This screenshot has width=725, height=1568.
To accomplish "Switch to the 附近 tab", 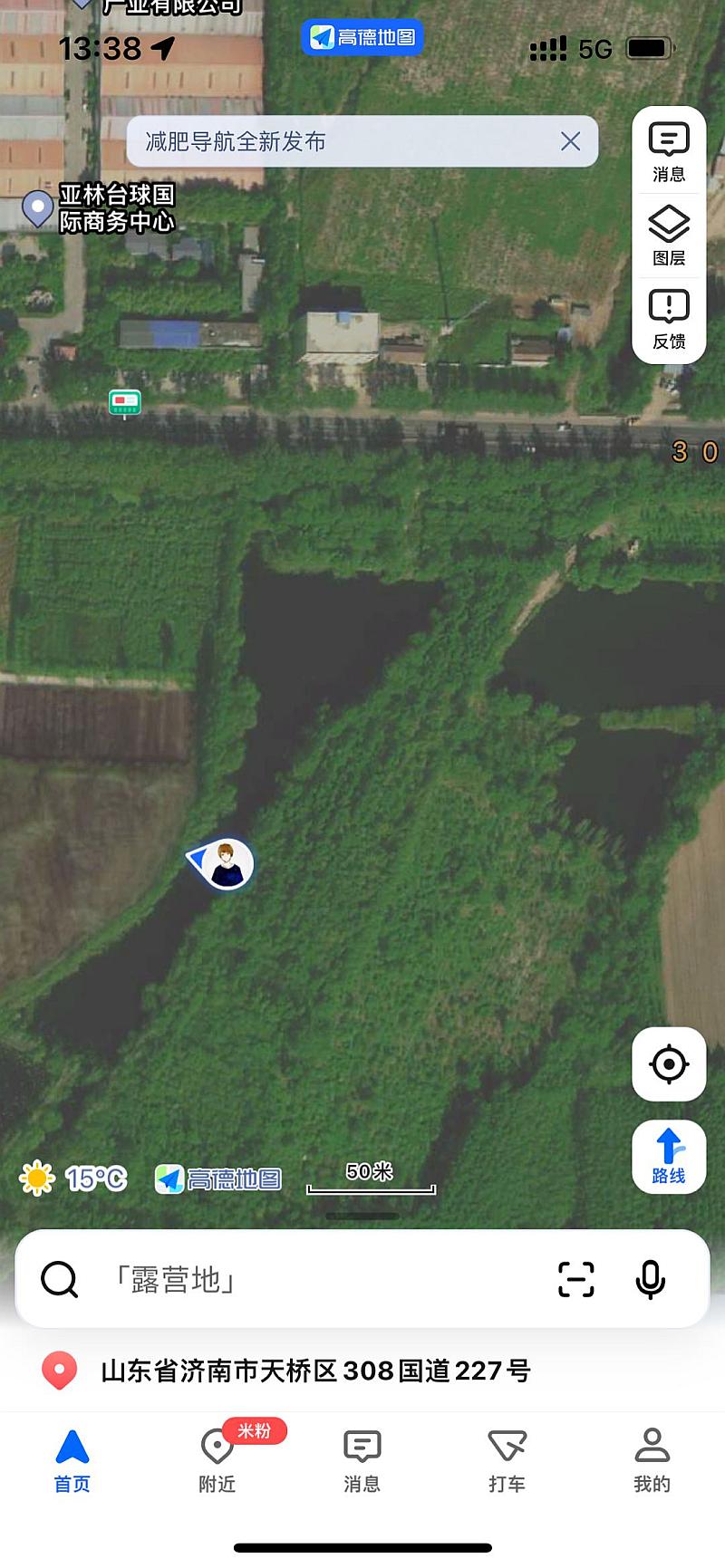I will (x=217, y=1460).
